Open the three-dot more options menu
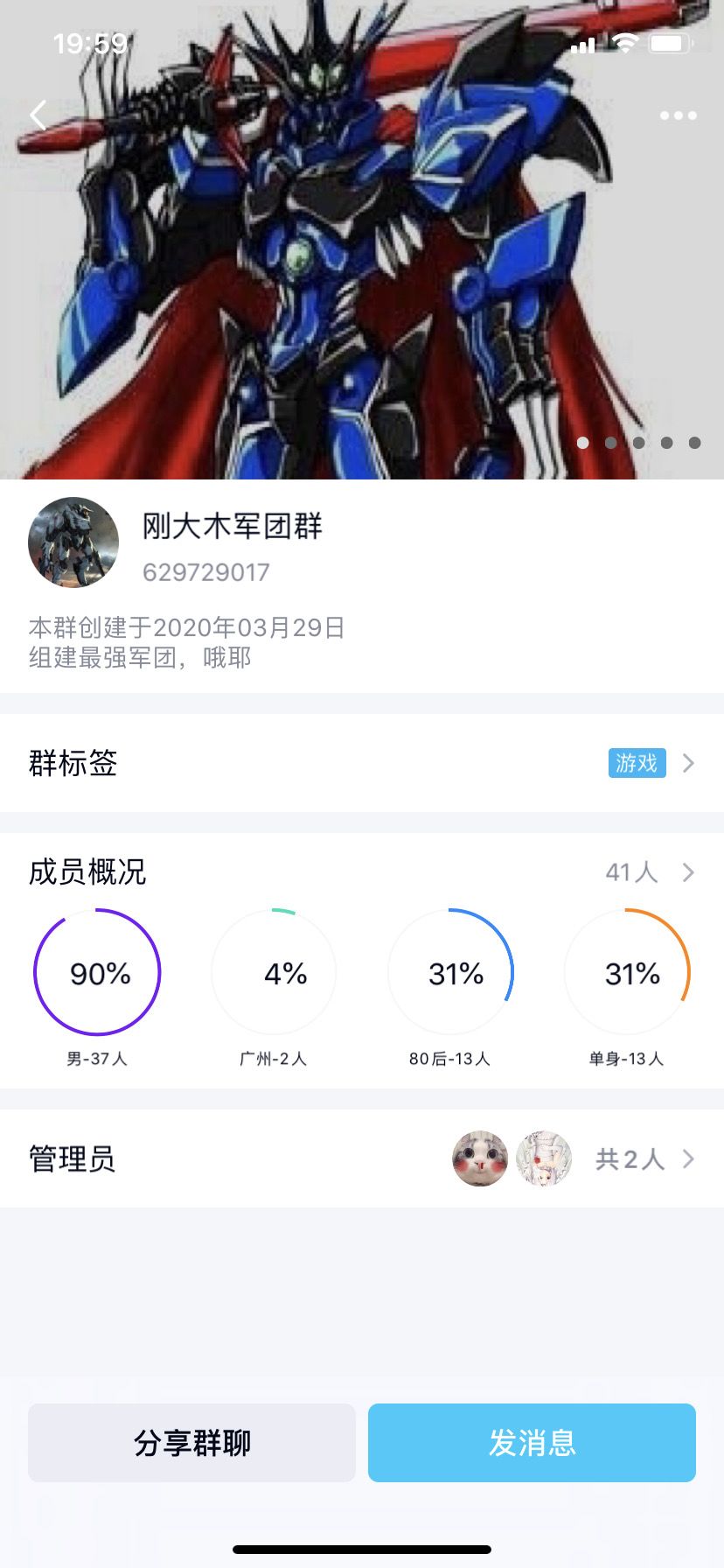 (x=678, y=115)
